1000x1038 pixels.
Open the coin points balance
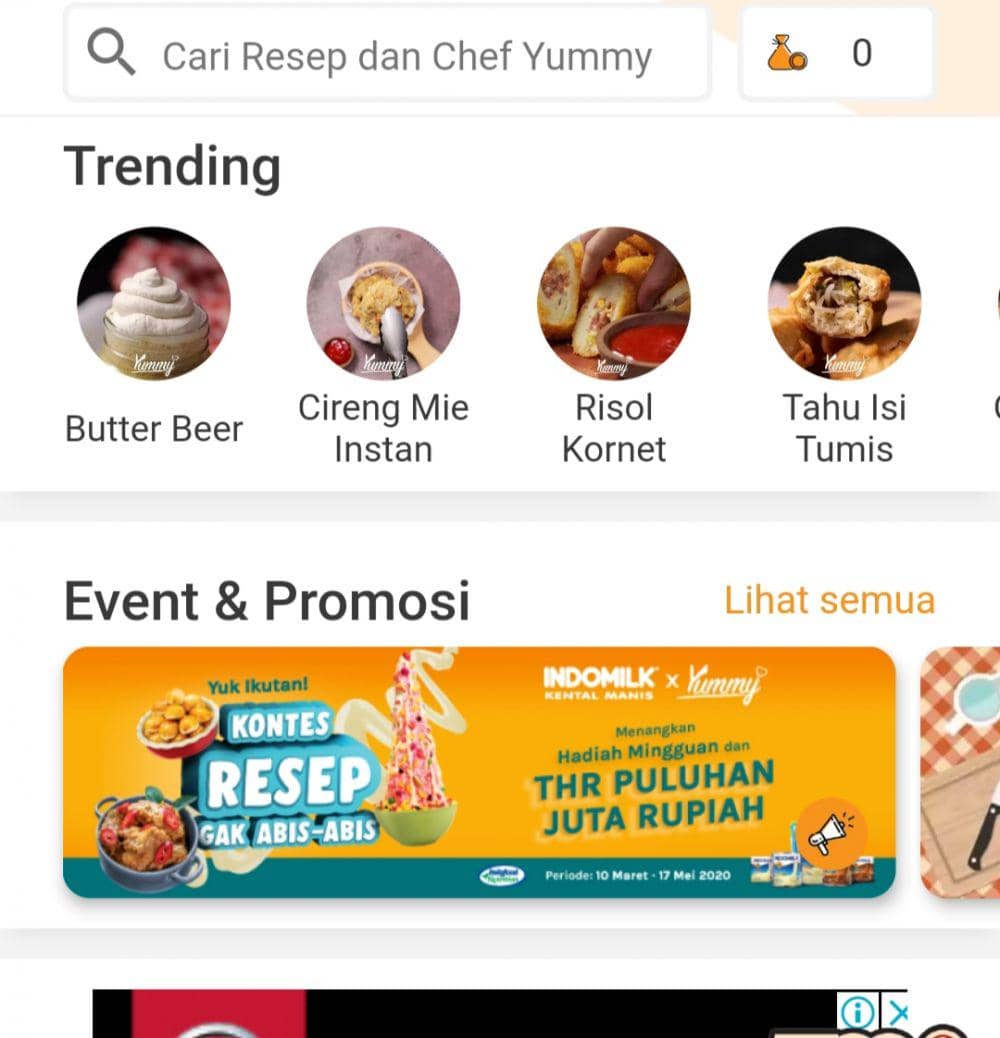click(x=836, y=54)
